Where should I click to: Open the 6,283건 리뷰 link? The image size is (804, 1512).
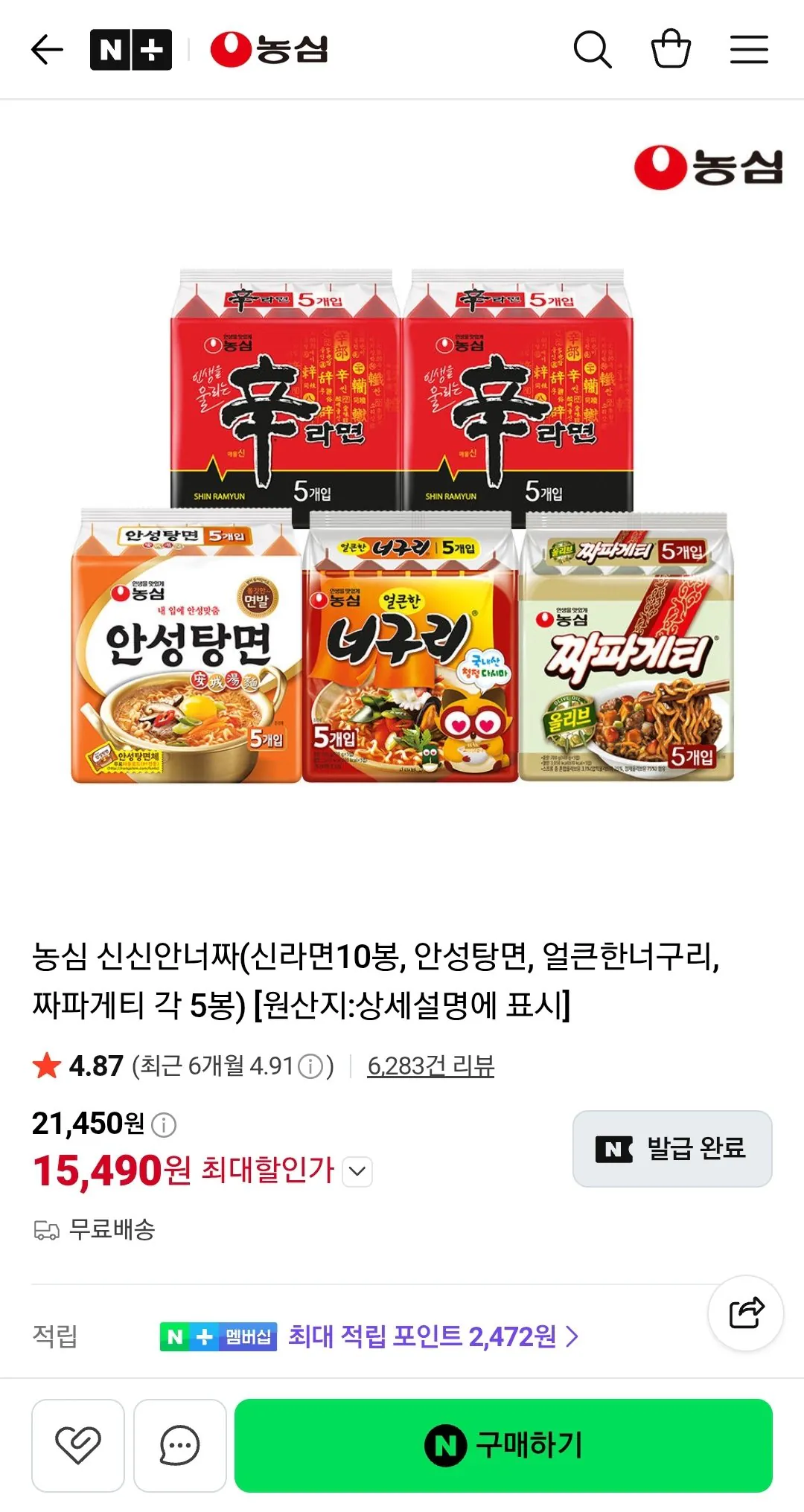[431, 1066]
